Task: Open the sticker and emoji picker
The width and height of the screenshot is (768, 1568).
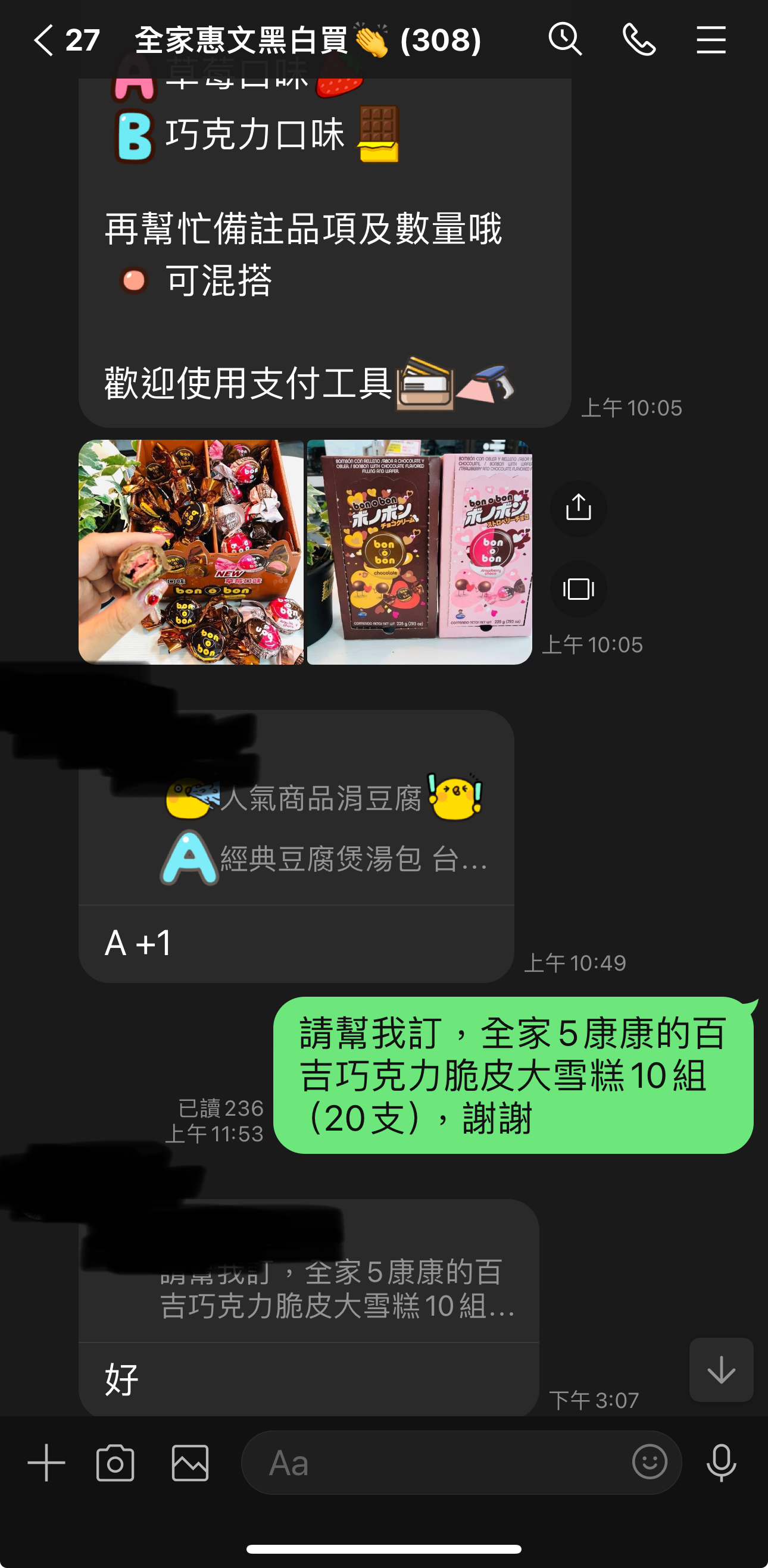Action: (x=650, y=1462)
